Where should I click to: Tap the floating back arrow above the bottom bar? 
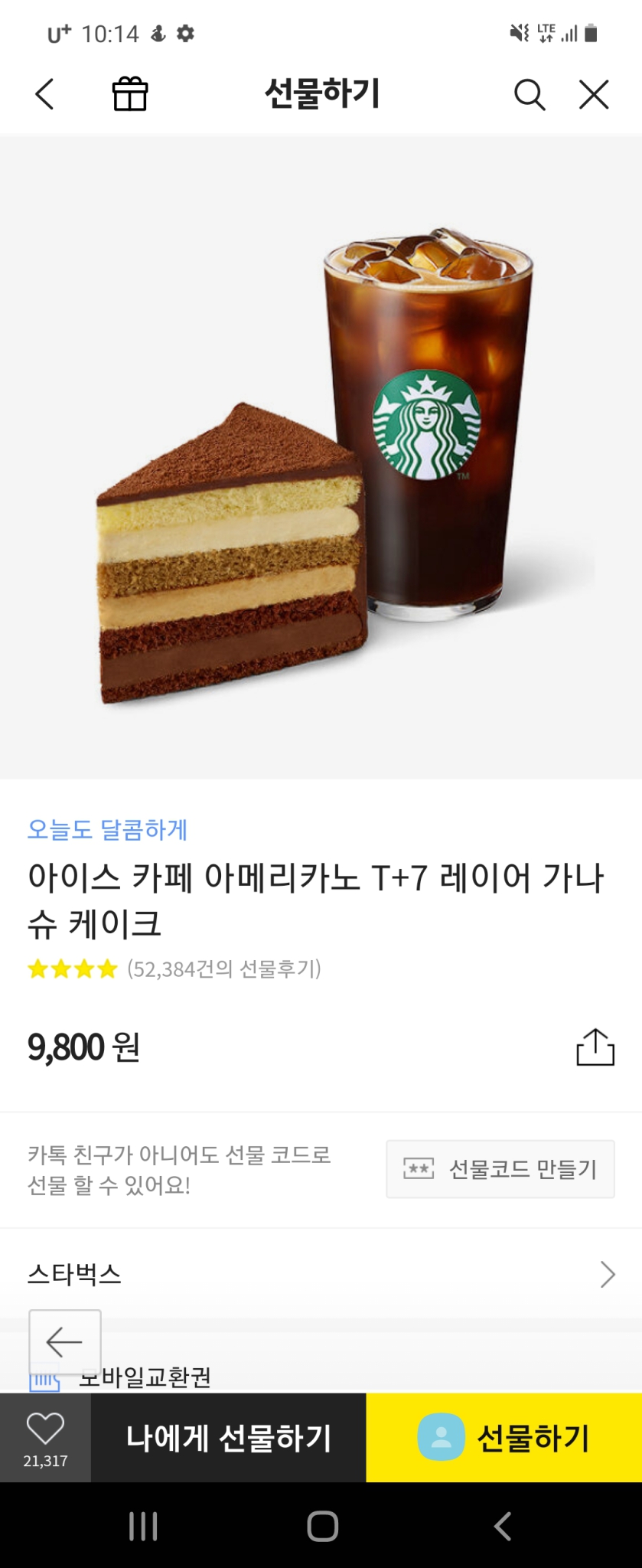(x=64, y=1339)
